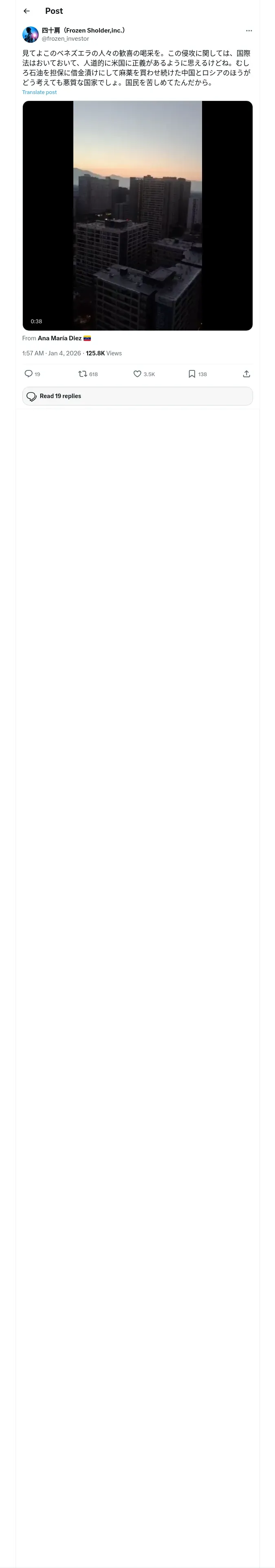Share the post via share icon
Image resolution: width=275 pixels, height=1568 pixels.
(246, 374)
